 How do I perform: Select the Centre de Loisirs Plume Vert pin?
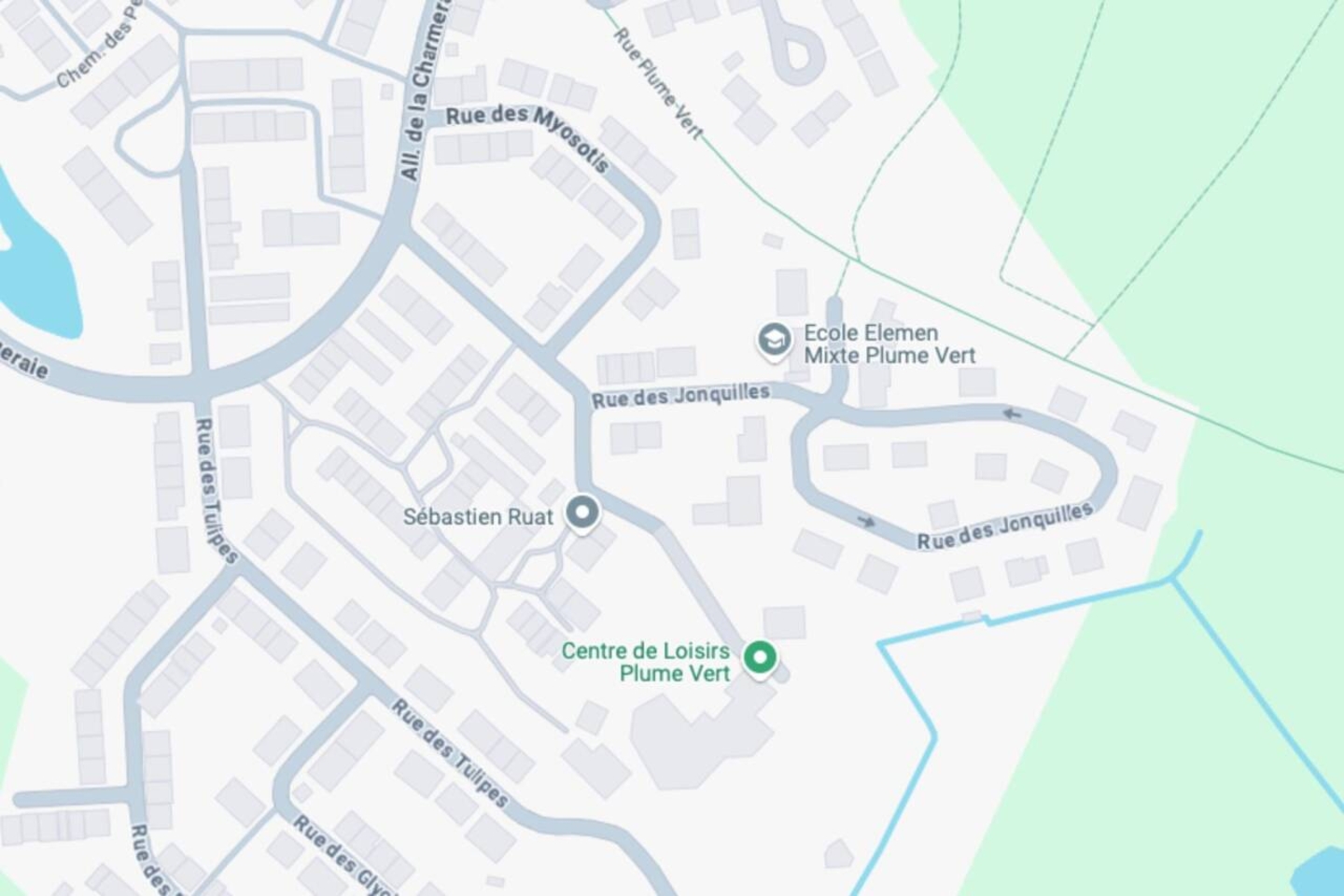coord(760,658)
